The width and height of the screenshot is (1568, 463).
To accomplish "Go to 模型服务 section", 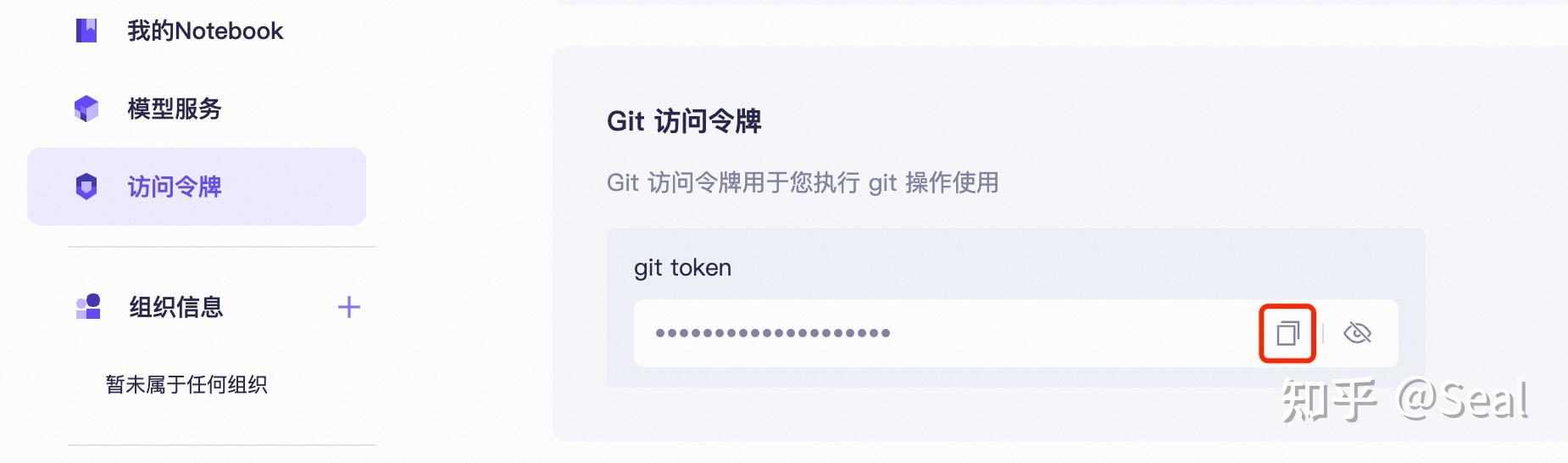I will click(x=174, y=109).
